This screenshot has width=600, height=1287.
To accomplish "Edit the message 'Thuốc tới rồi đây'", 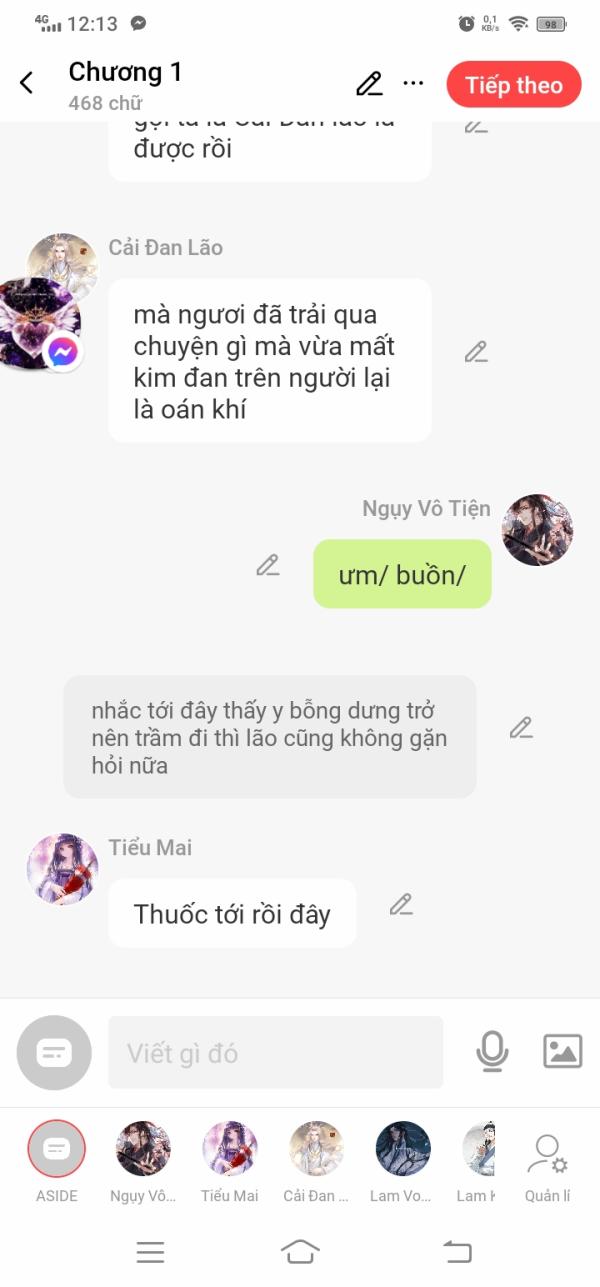I will point(401,905).
